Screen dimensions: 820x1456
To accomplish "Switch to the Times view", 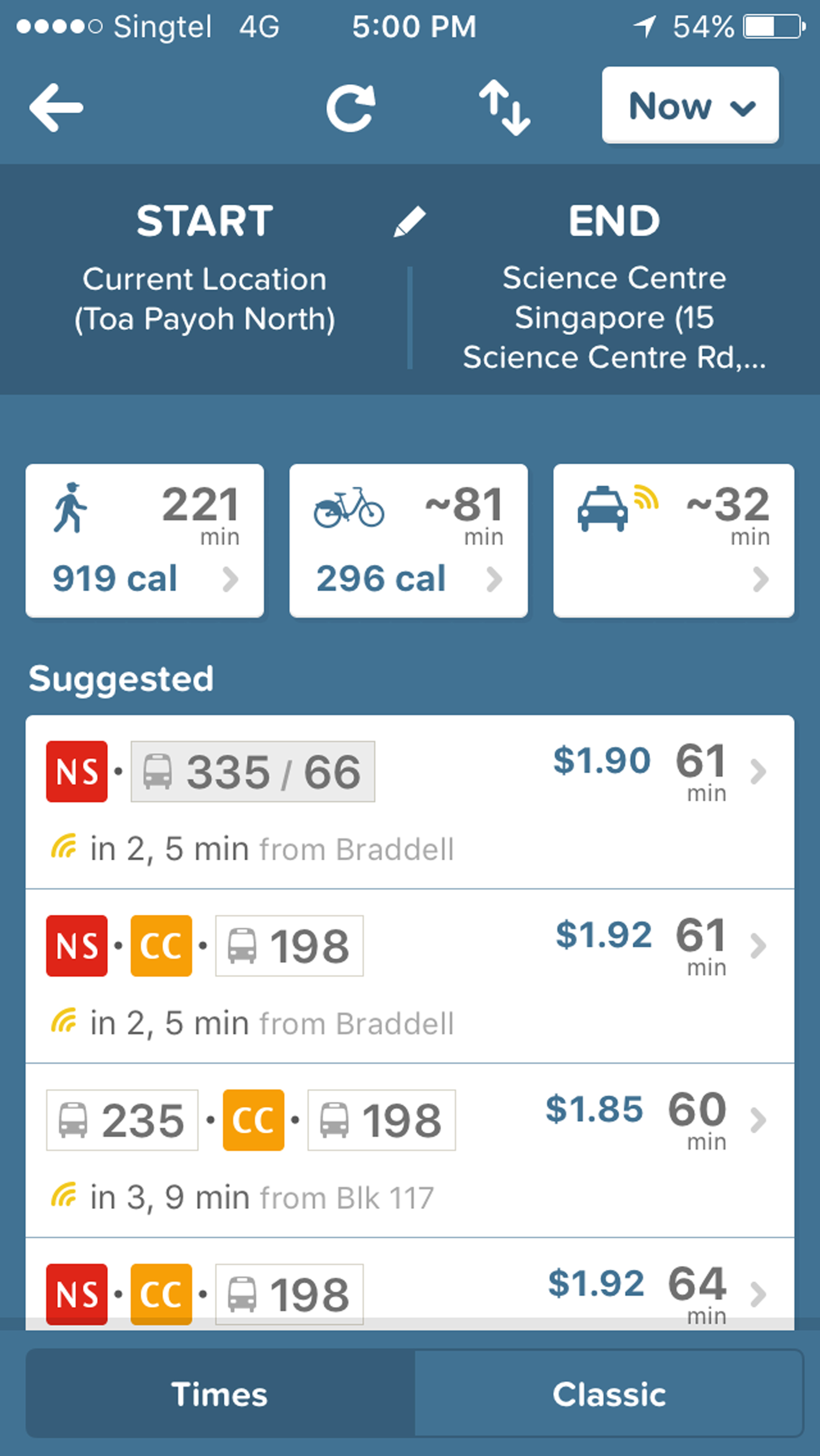I will pos(220,1394).
